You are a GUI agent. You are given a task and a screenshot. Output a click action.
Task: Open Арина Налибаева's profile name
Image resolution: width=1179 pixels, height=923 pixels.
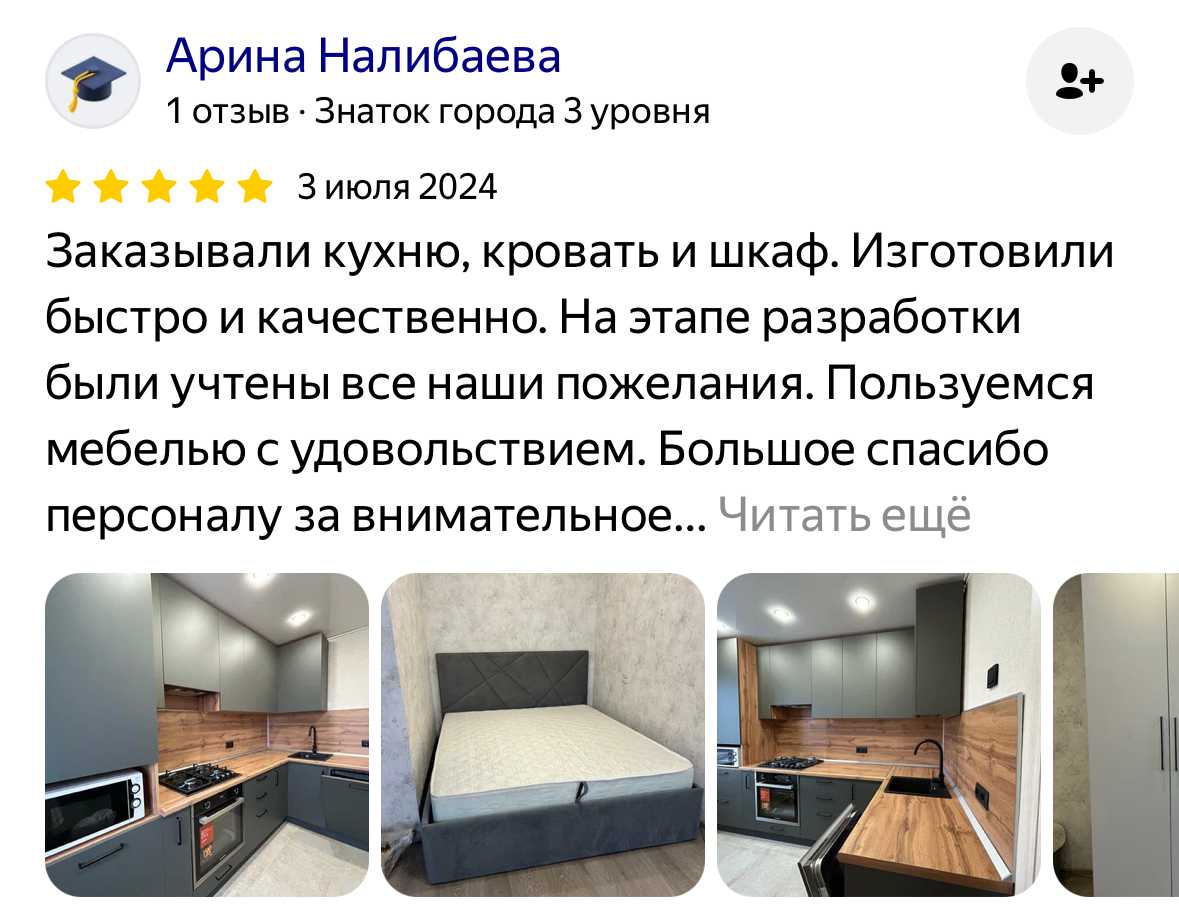pyautogui.click(x=363, y=57)
